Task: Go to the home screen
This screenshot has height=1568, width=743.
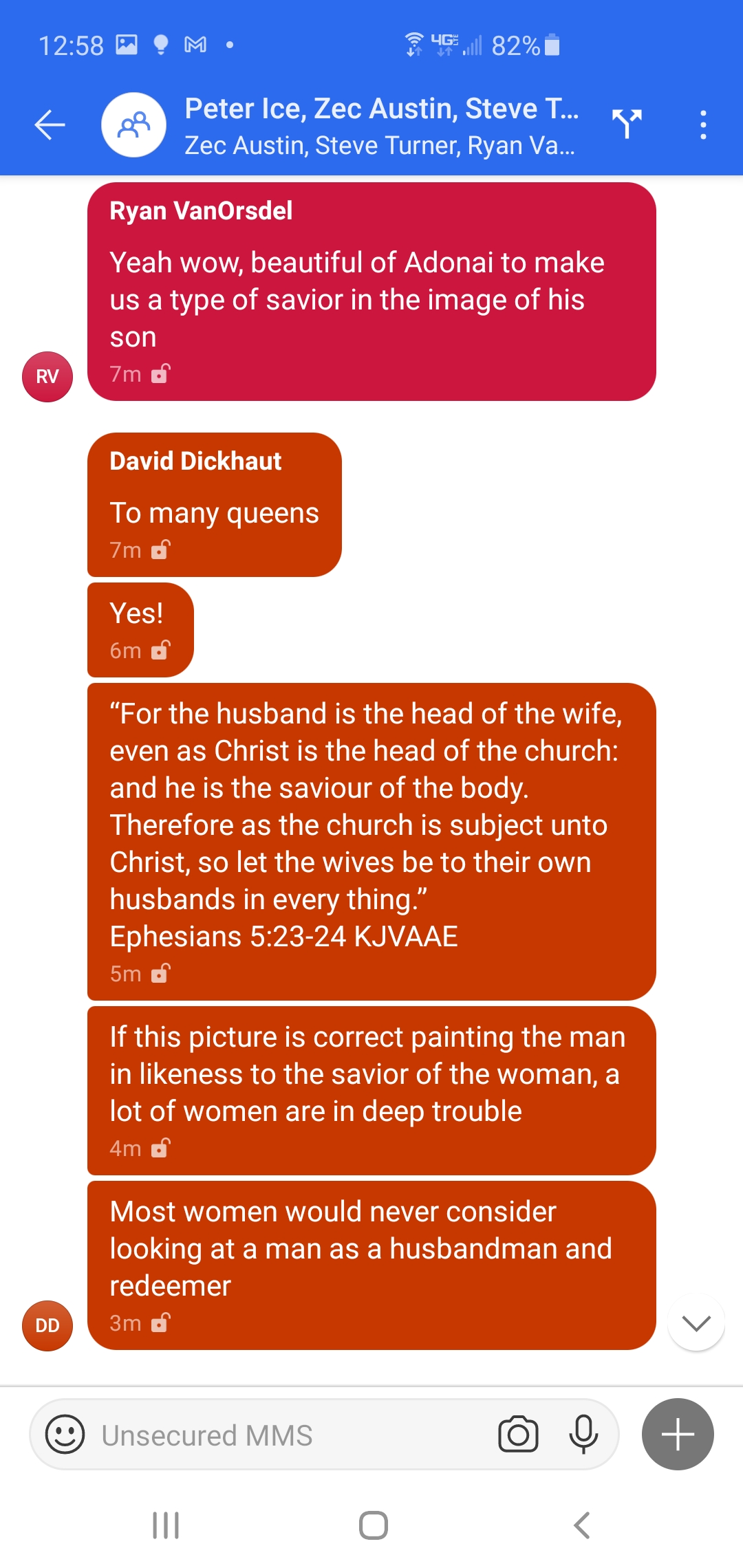Action: pos(373,1525)
